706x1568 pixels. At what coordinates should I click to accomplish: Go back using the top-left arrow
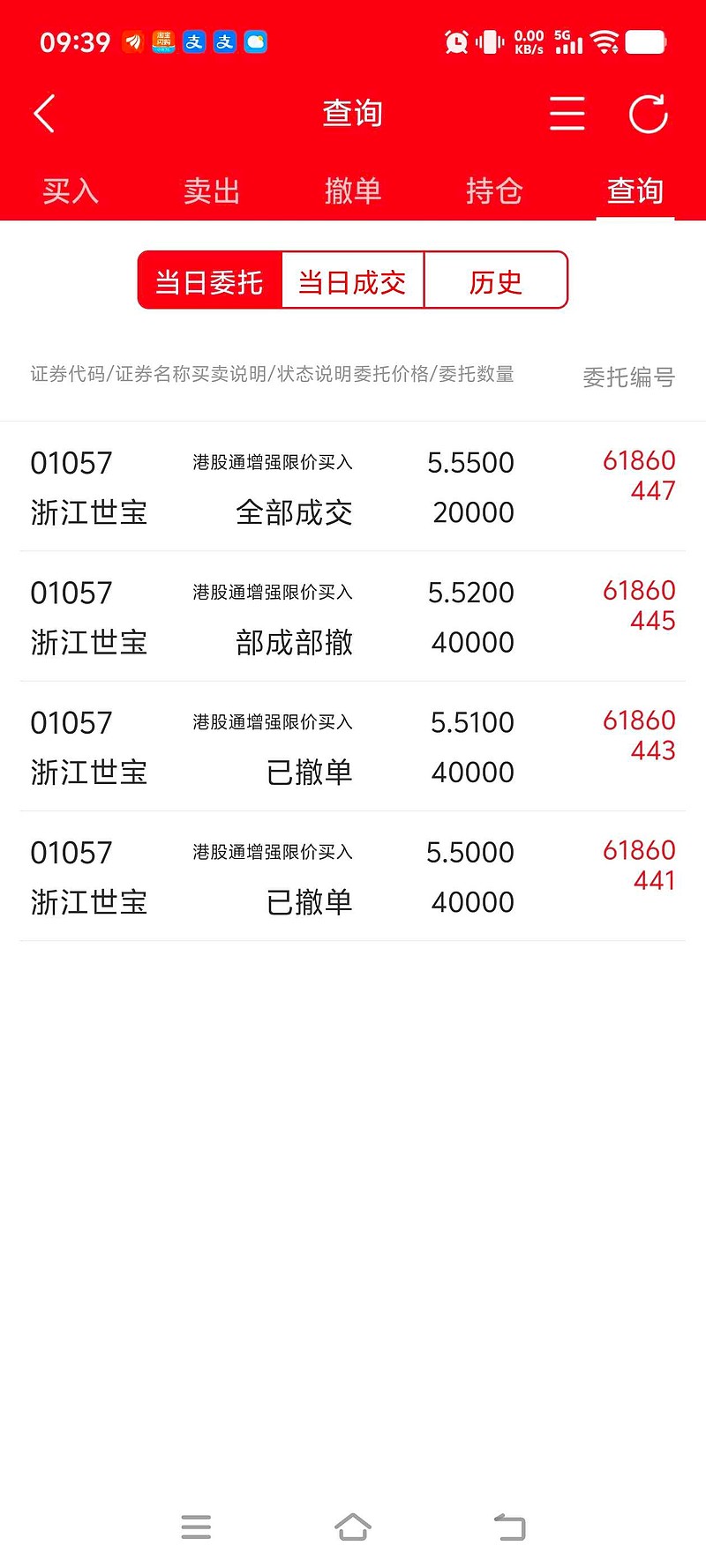point(44,114)
